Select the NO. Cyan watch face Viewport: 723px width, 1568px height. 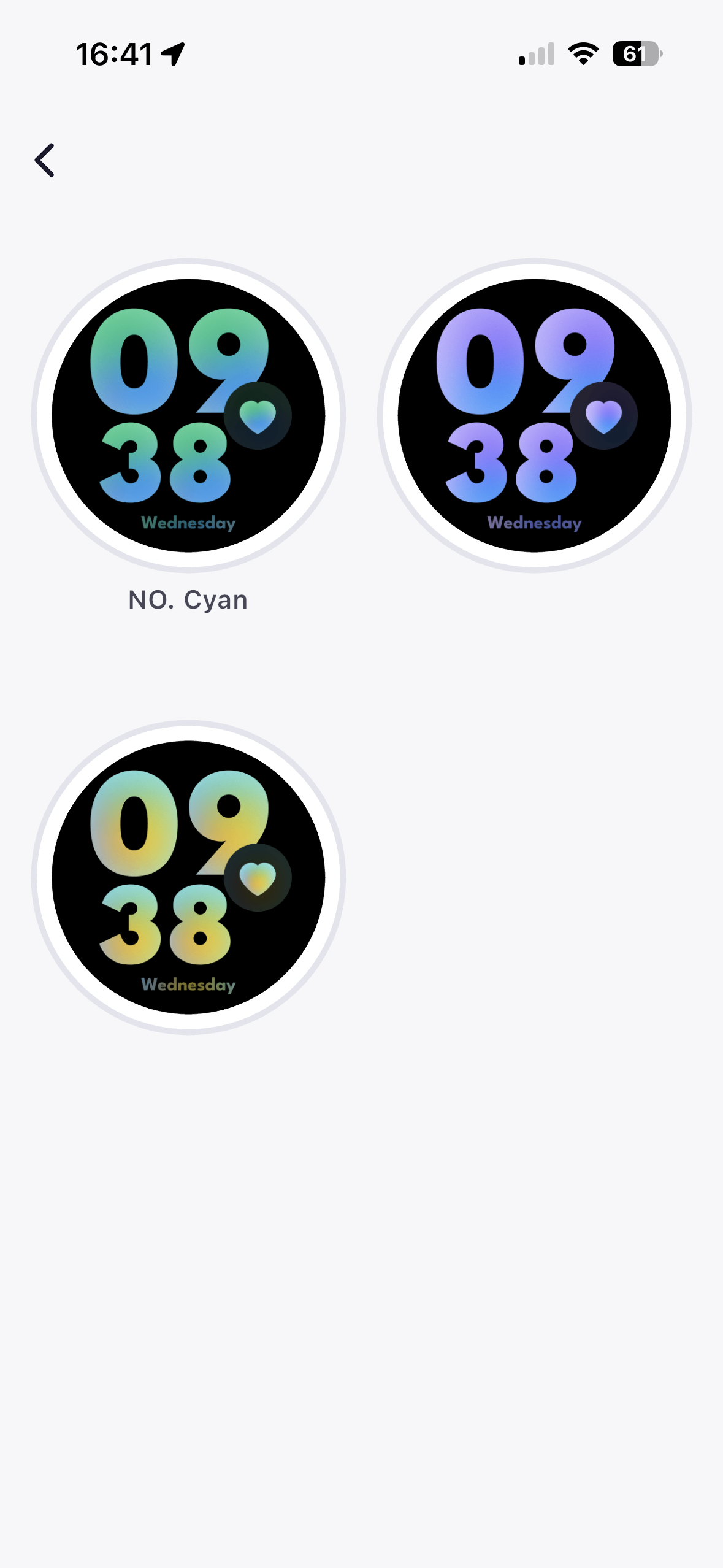pos(188,415)
